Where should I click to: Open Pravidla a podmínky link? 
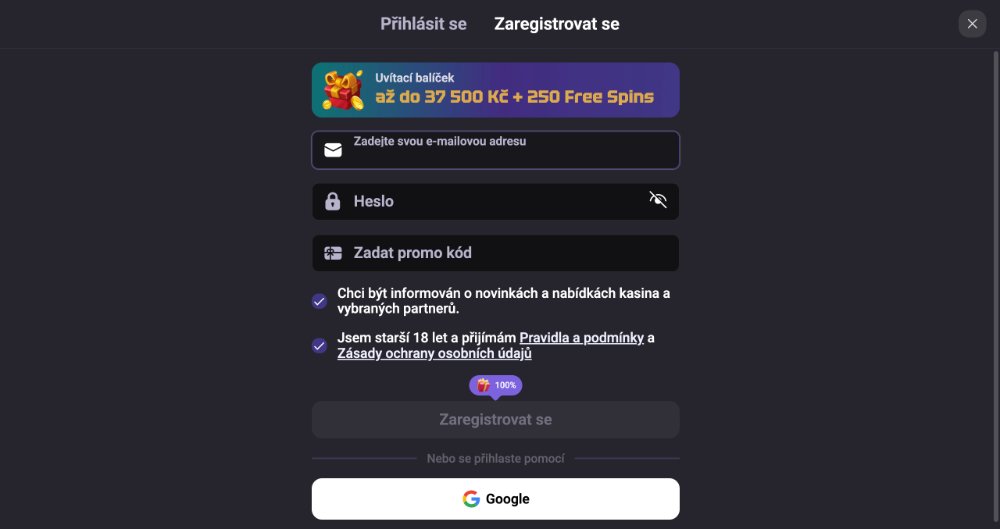pos(581,338)
